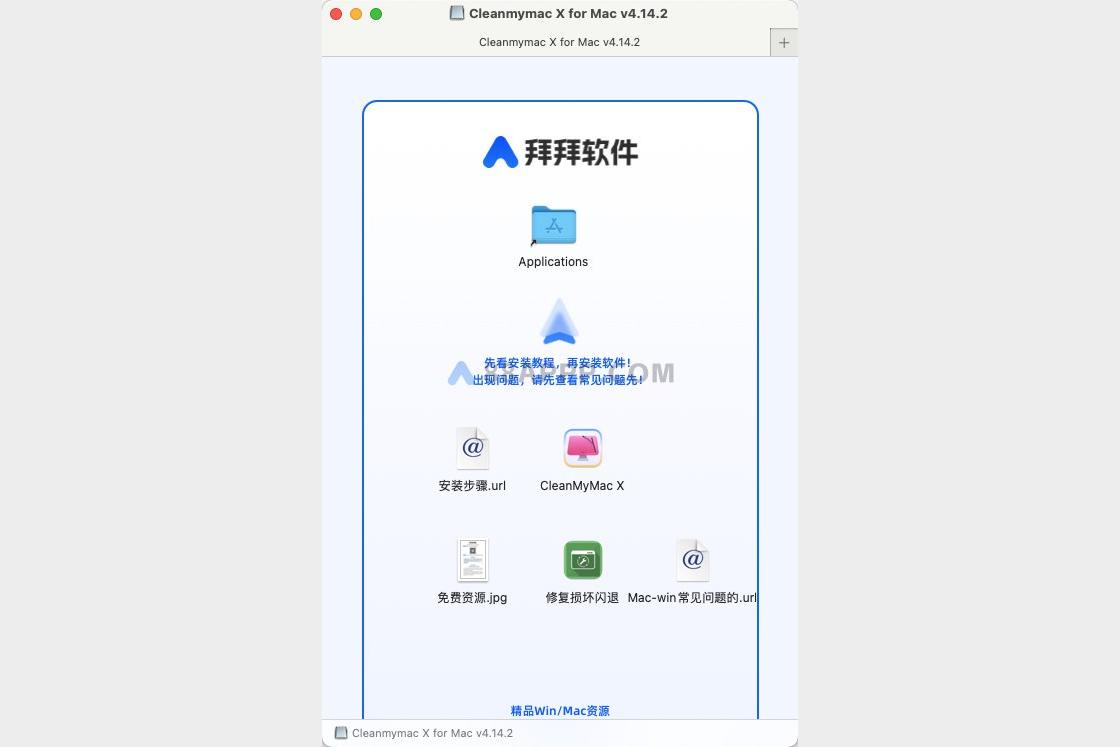This screenshot has height=747, width=1120.
Task: Add a new Finder tab
Action: click(x=784, y=42)
